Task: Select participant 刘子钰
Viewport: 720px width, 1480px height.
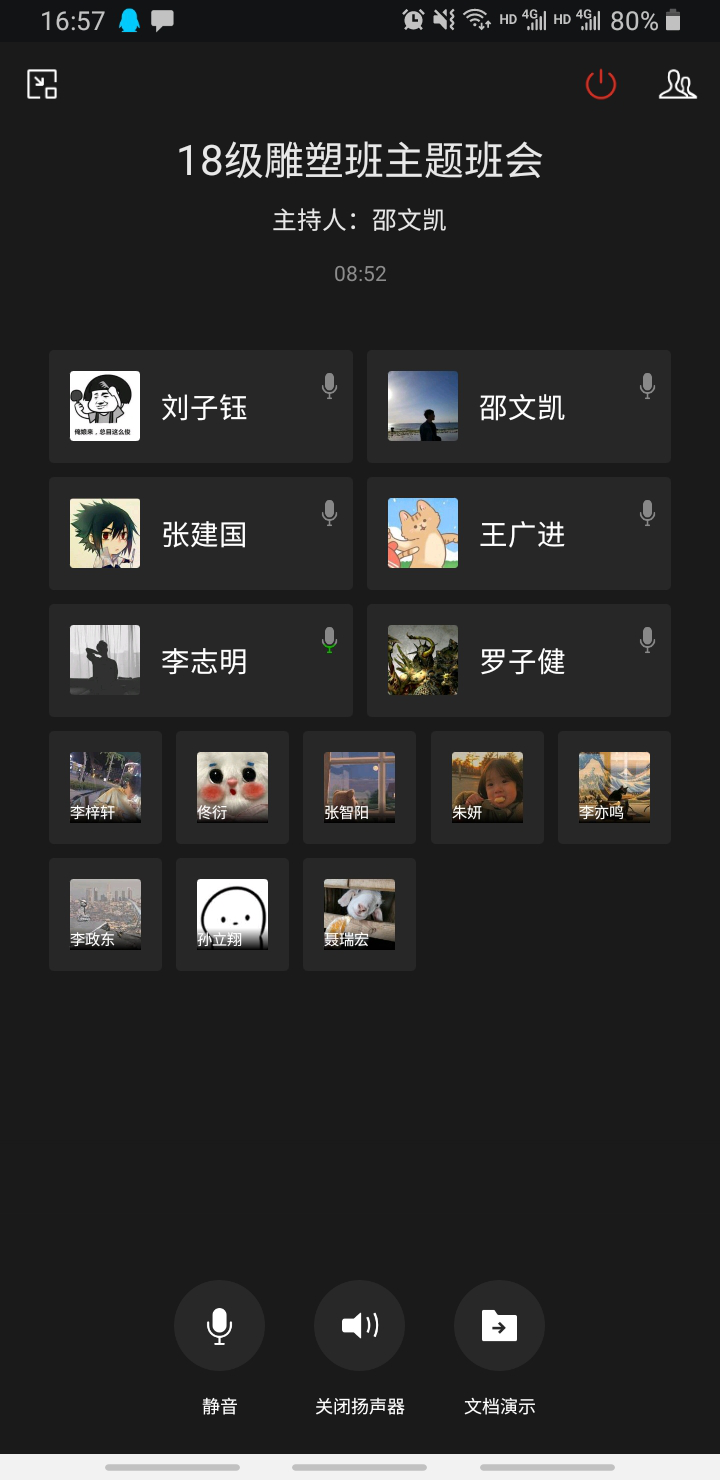Action: click(x=200, y=407)
